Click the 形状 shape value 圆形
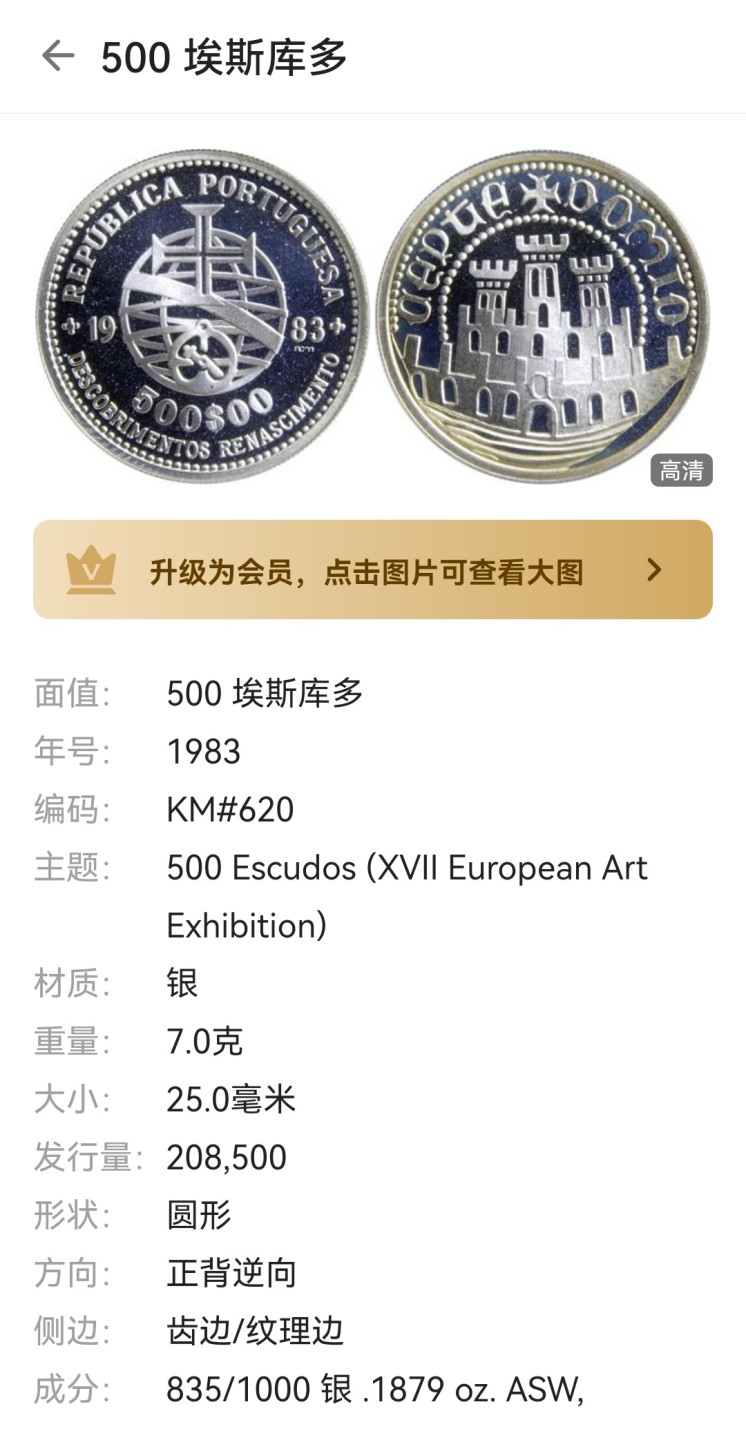 200,1215
